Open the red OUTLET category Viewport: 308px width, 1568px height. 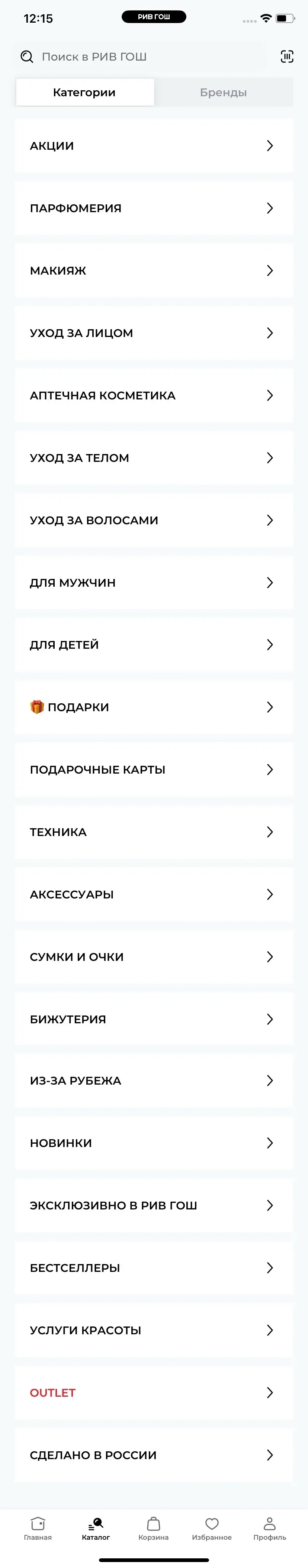[154, 1393]
